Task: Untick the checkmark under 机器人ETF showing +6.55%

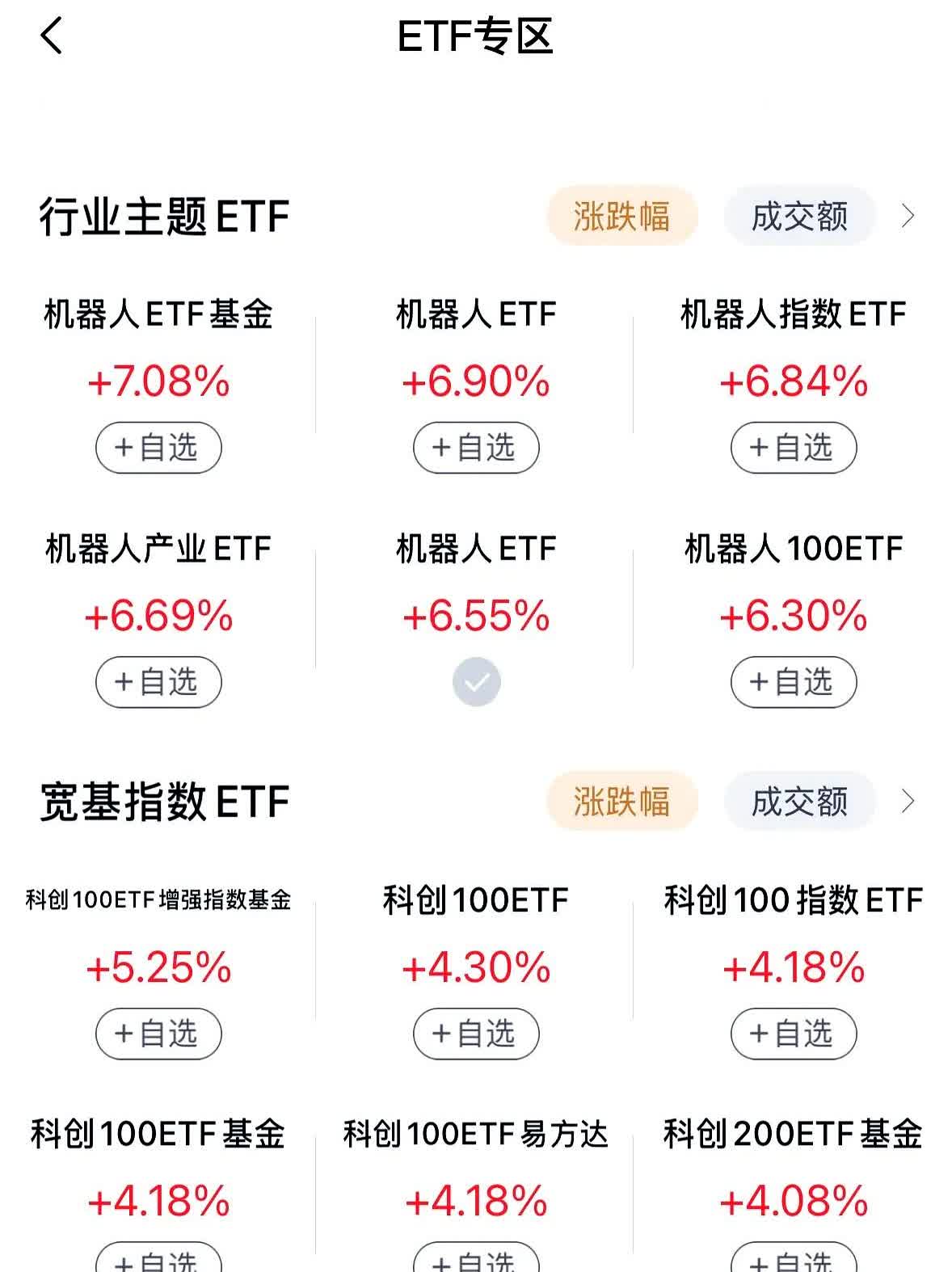Action: (x=476, y=681)
